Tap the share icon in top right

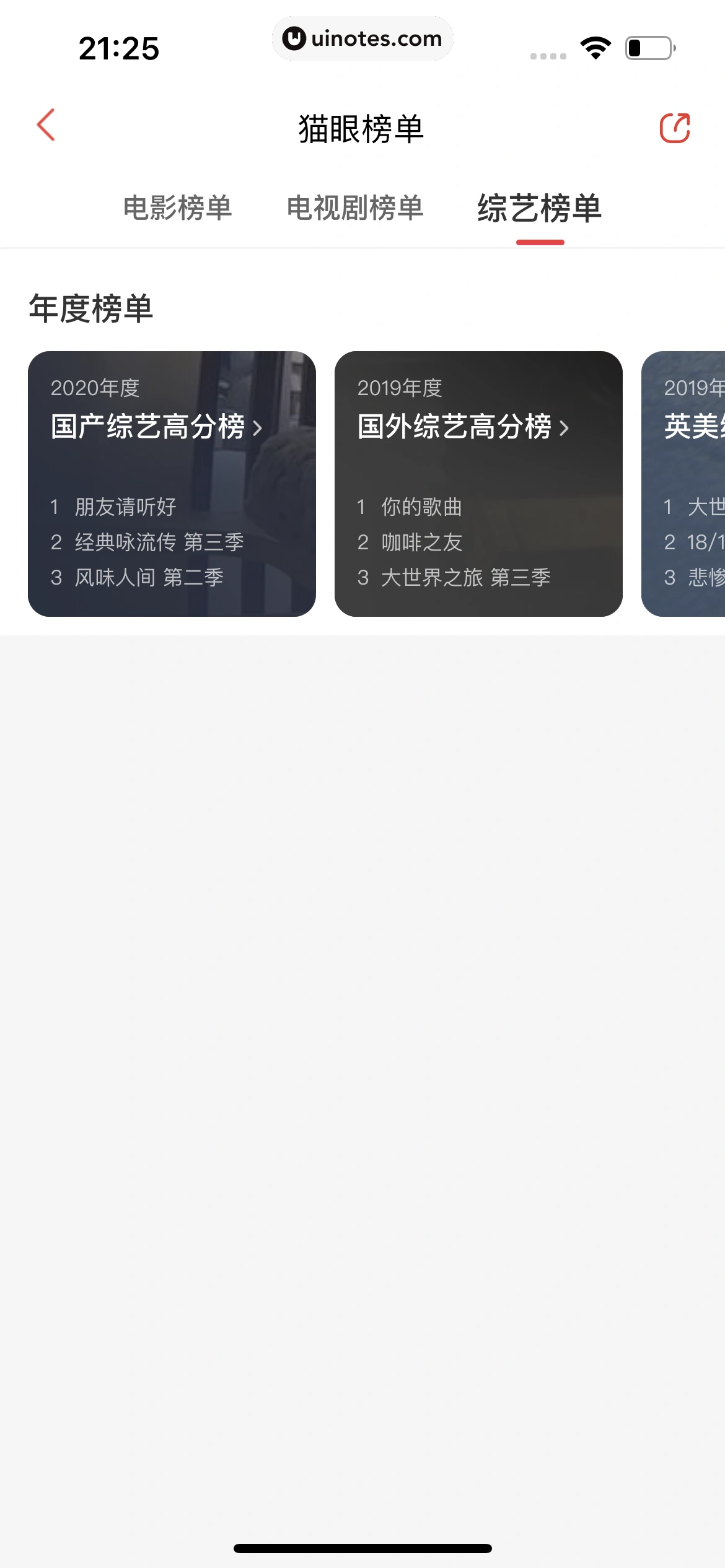pyautogui.click(x=675, y=127)
